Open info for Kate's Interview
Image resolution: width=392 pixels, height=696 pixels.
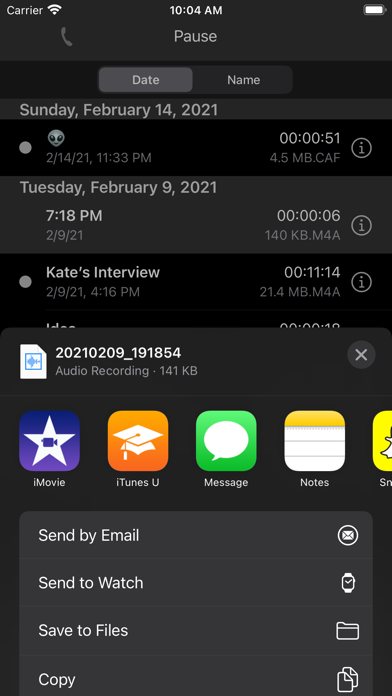361,282
